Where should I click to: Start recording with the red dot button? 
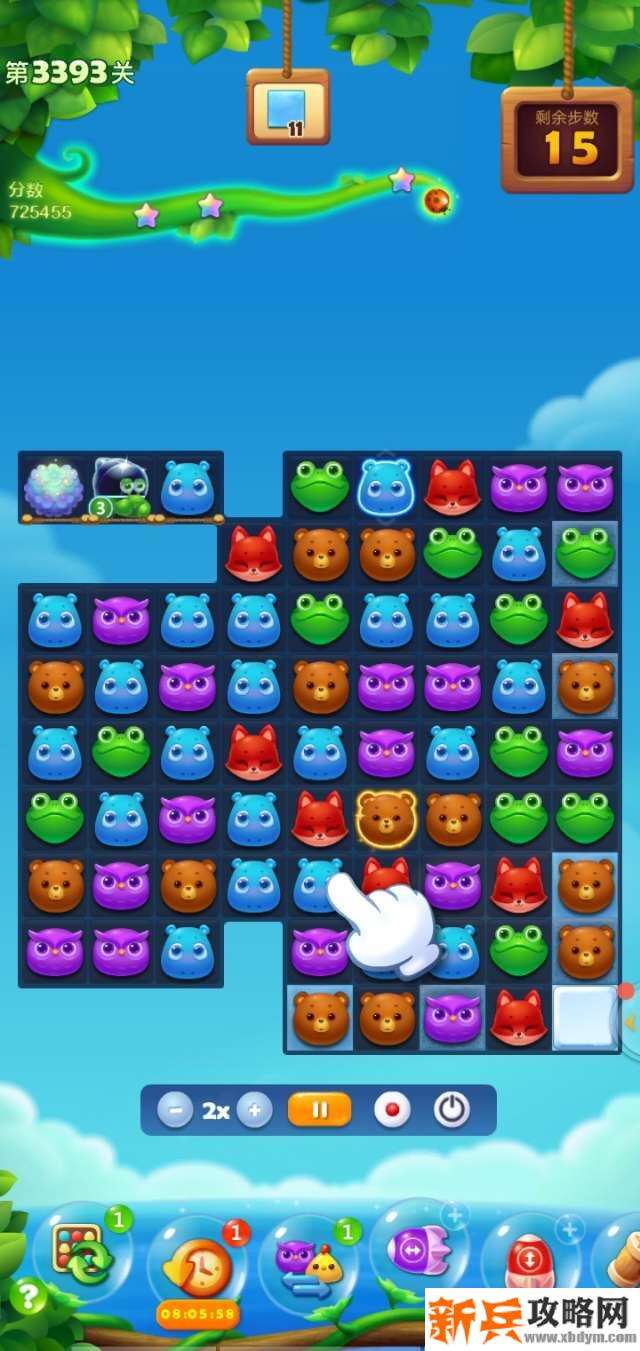391,1110
